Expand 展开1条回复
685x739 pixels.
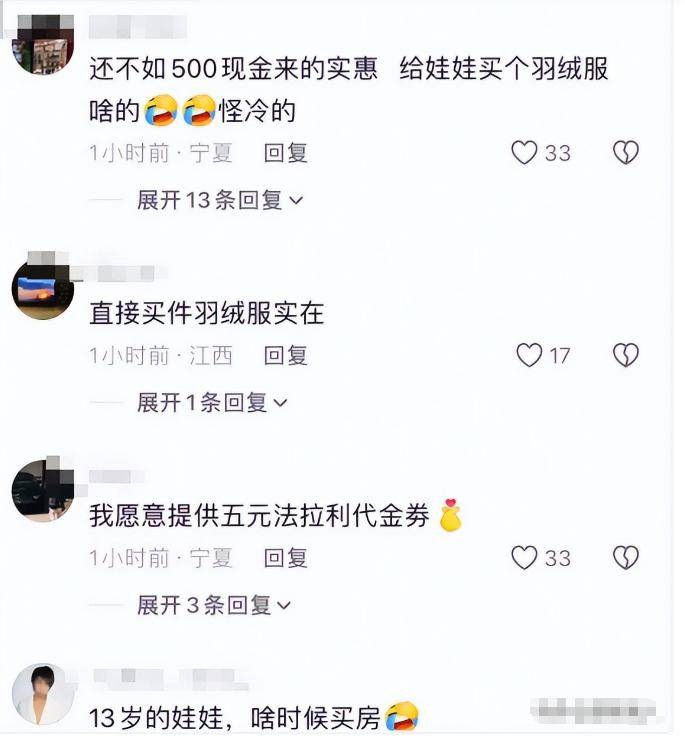(x=212, y=403)
